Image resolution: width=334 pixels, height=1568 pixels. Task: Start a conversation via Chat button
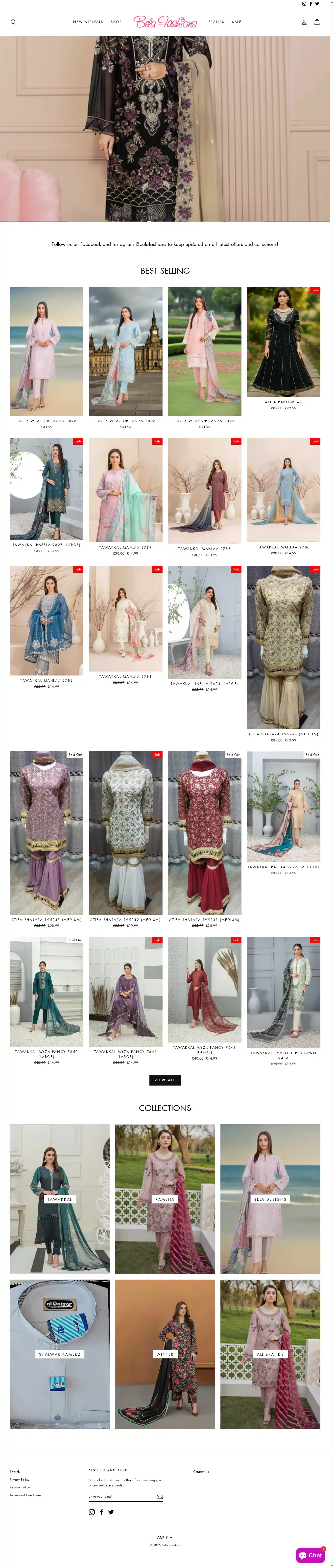pyautogui.click(x=310, y=1555)
